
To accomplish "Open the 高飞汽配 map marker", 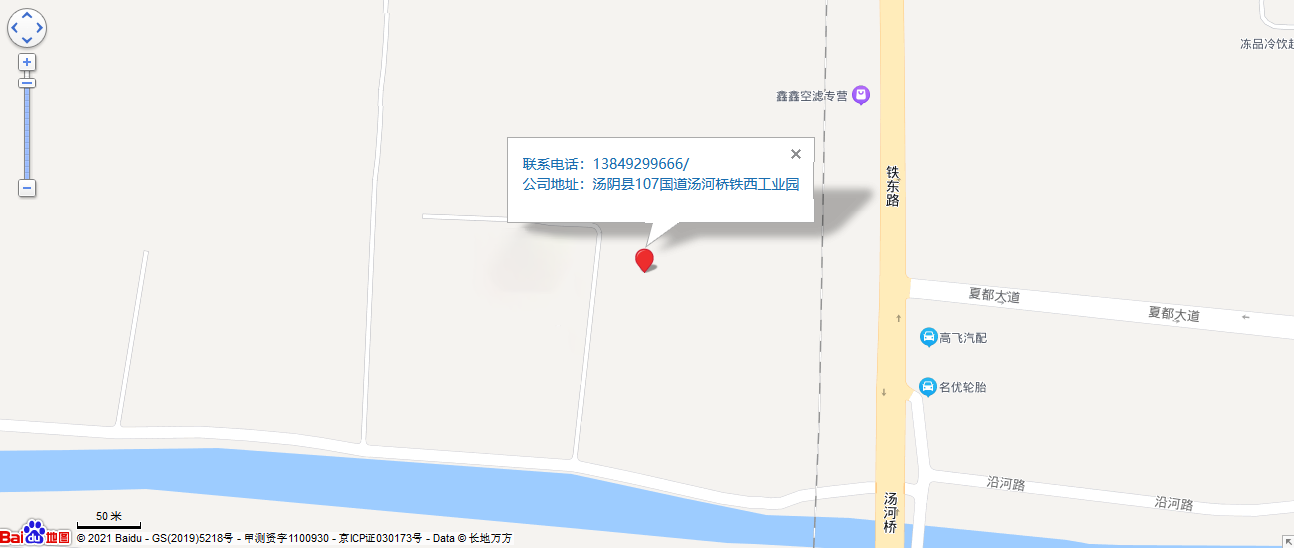I will (x=928, y=338).
